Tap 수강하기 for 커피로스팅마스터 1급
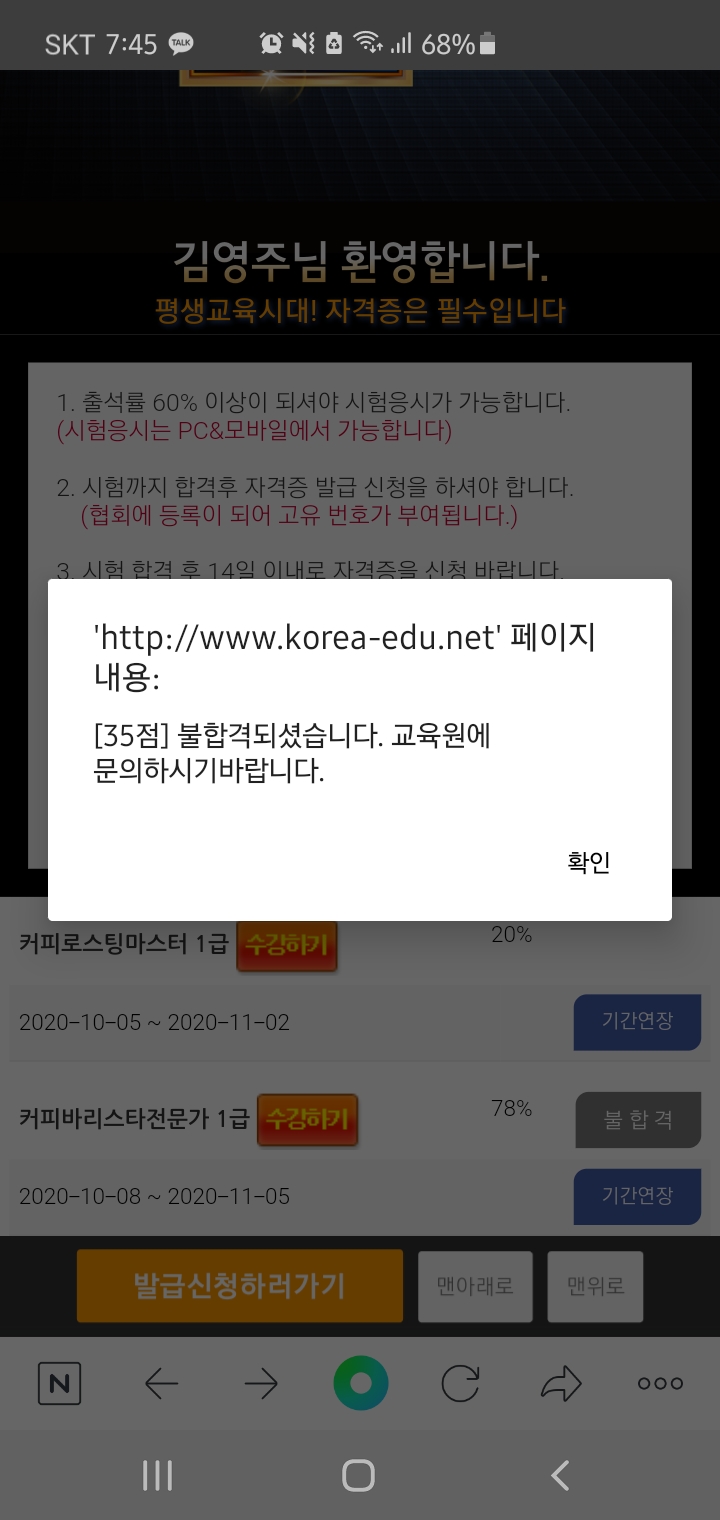Image resolution: width=720 pixels, height=1520 pixels. [x=287, y=945]
